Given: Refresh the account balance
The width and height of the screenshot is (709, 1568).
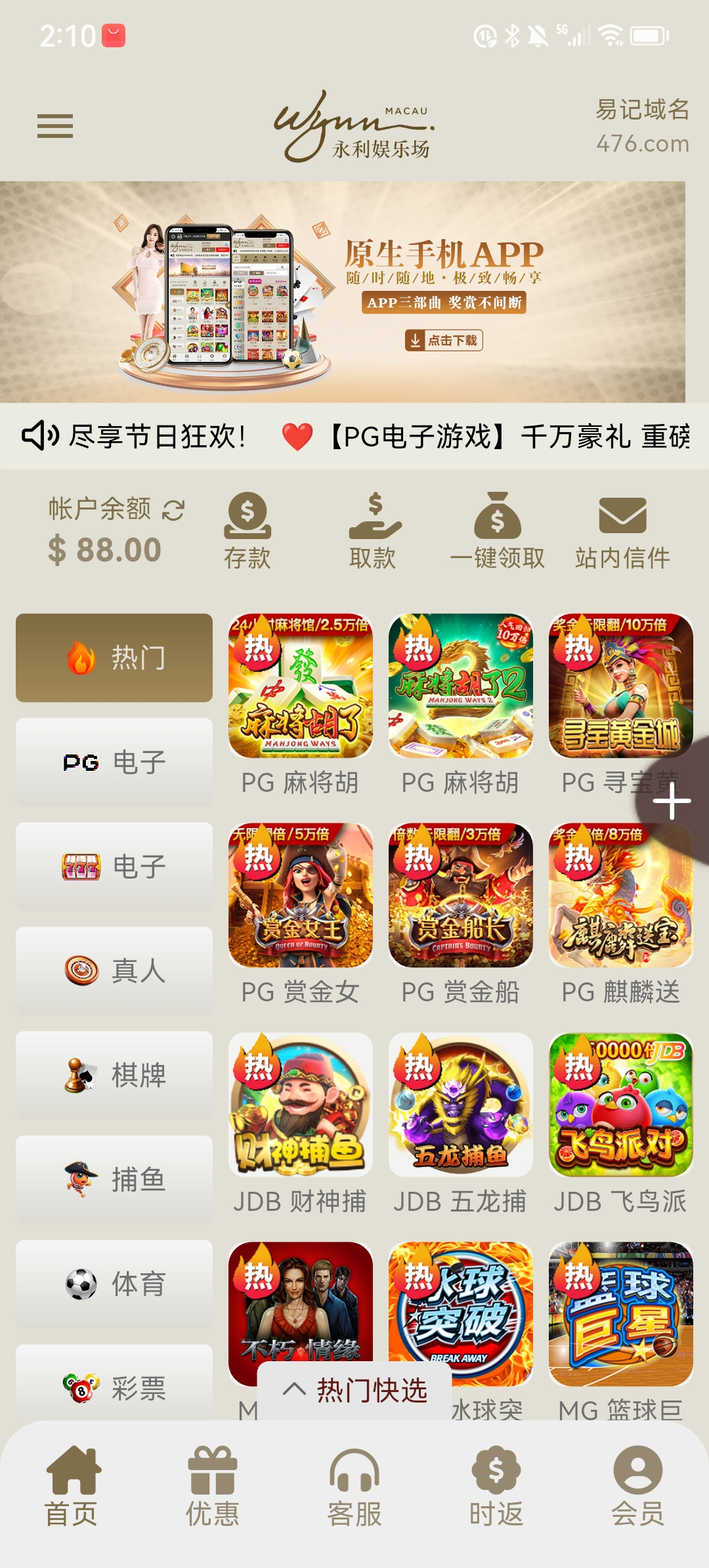Looking at the screenshot, I should click(173, 510).
